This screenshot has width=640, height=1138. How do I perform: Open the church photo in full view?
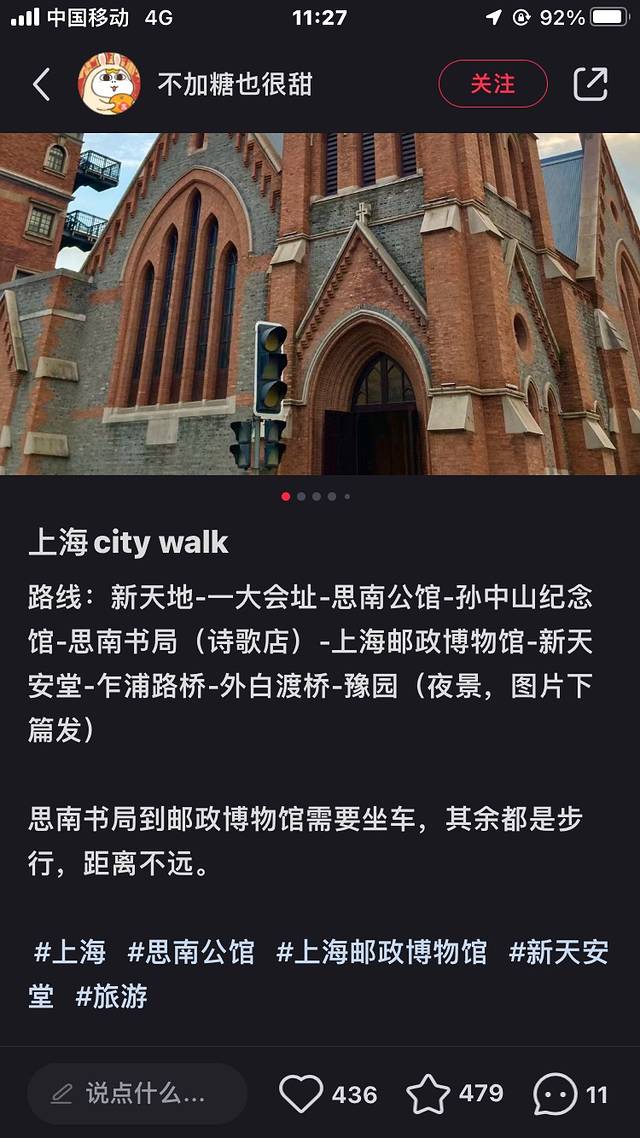[320, 303]
